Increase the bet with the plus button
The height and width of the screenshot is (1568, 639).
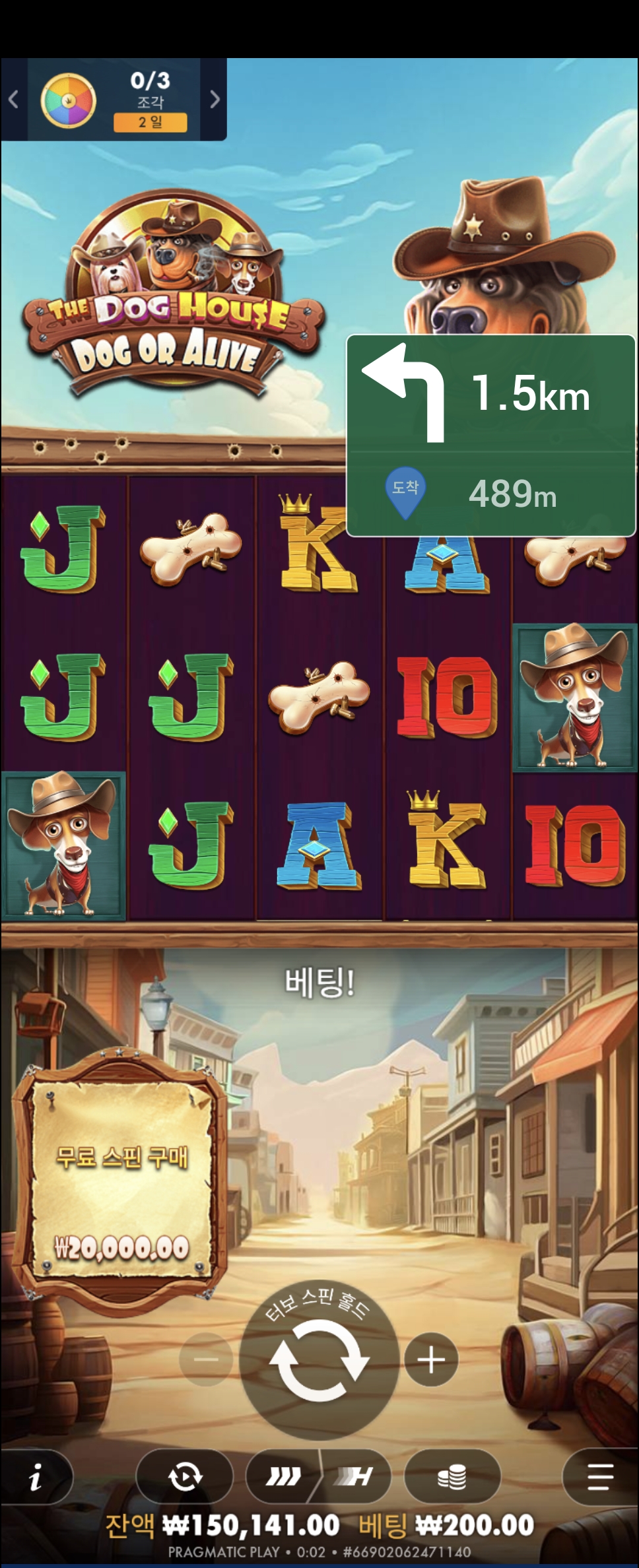[431, 1359]
